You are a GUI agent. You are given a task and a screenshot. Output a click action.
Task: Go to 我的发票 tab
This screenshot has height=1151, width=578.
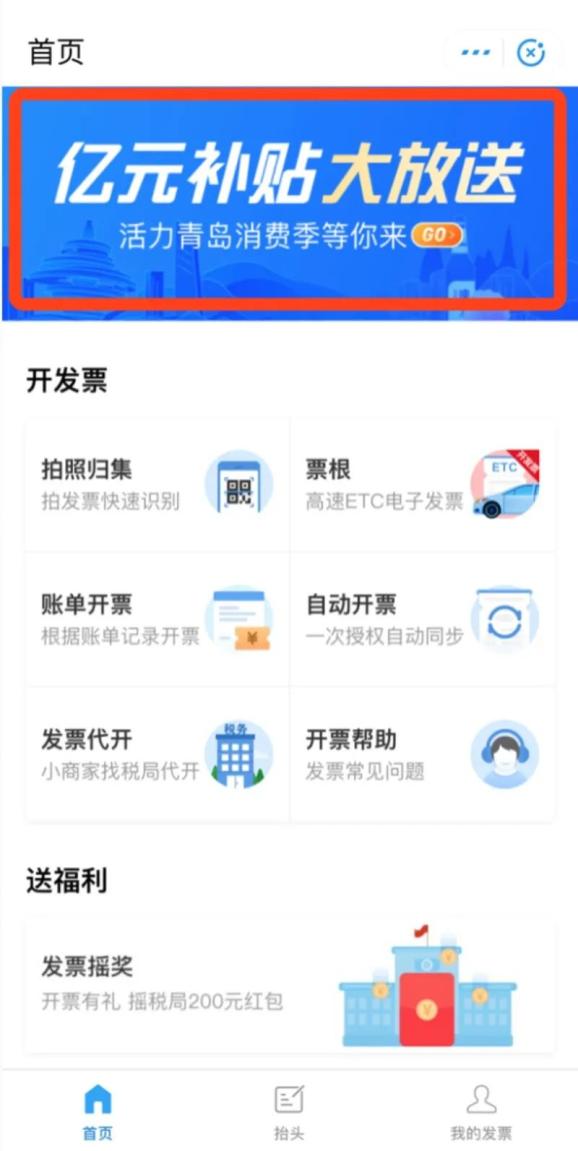tap(481, 1112)
